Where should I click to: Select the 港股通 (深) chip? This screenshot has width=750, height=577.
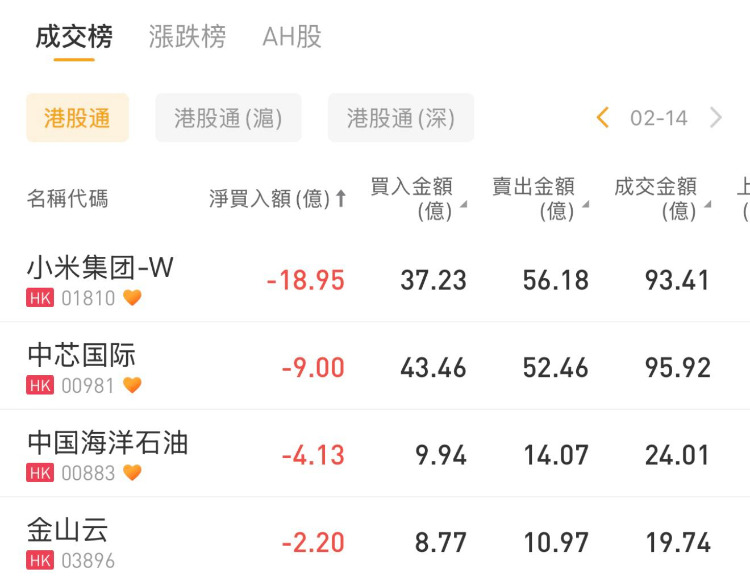400,118
